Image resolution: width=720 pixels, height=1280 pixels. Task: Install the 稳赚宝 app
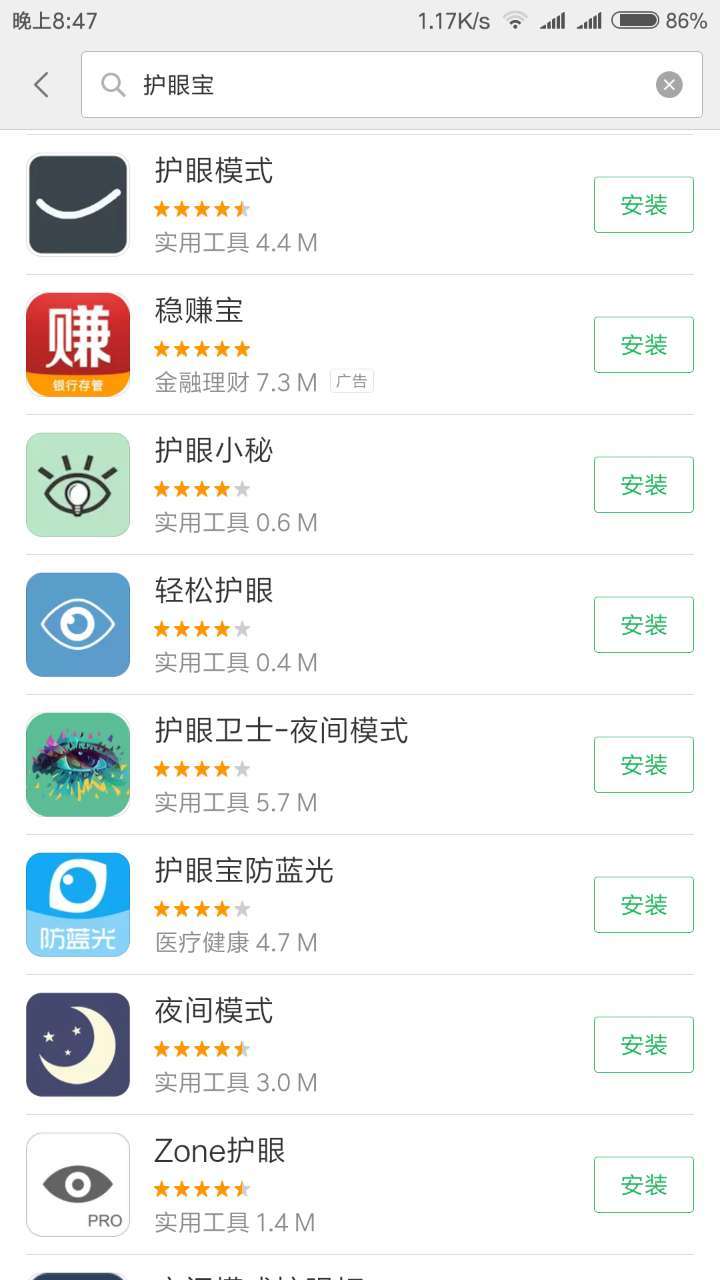coord(643,344)
